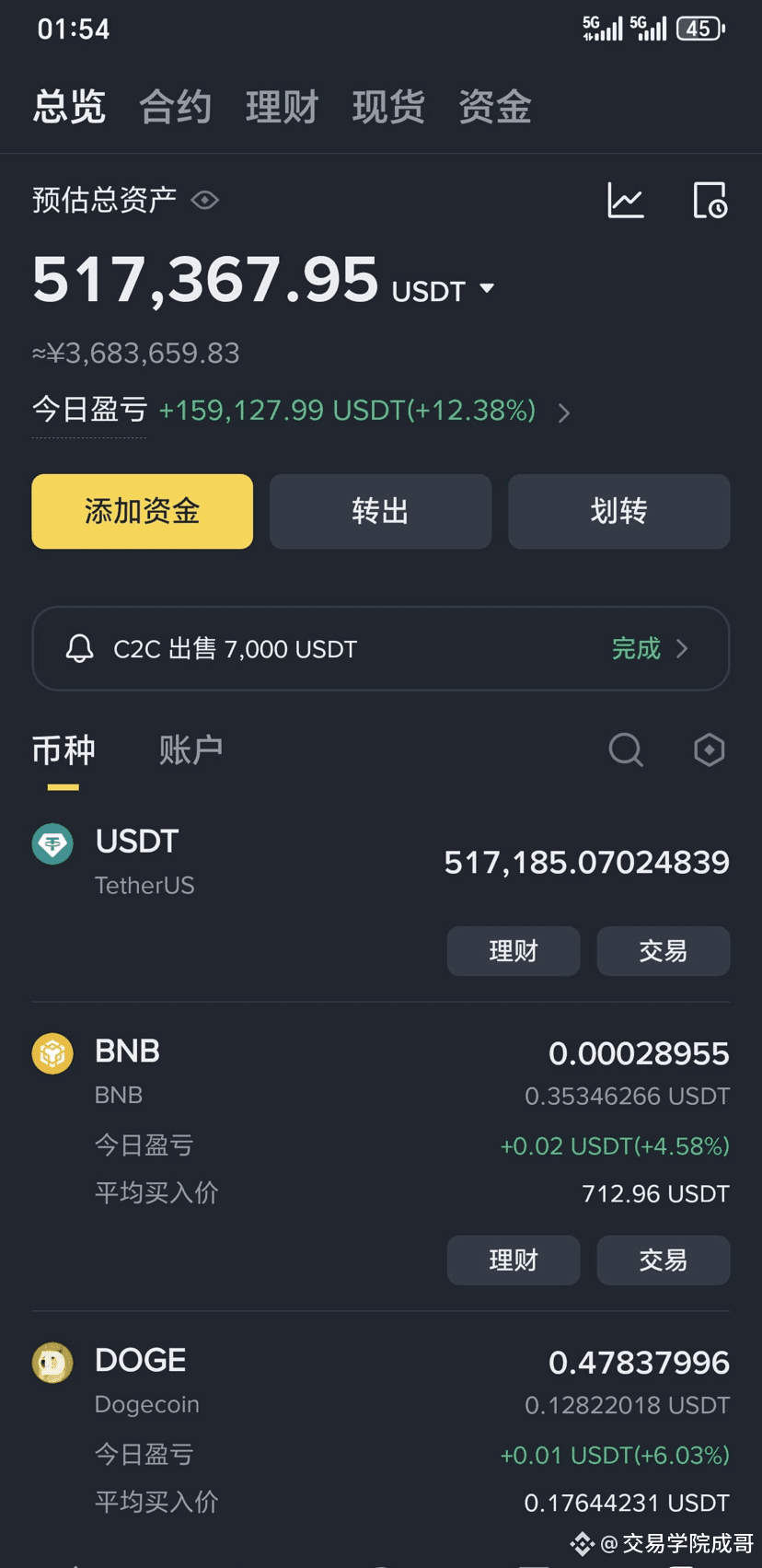
Task: Go to the 资金 tab
Action: [x=495, y=107]
